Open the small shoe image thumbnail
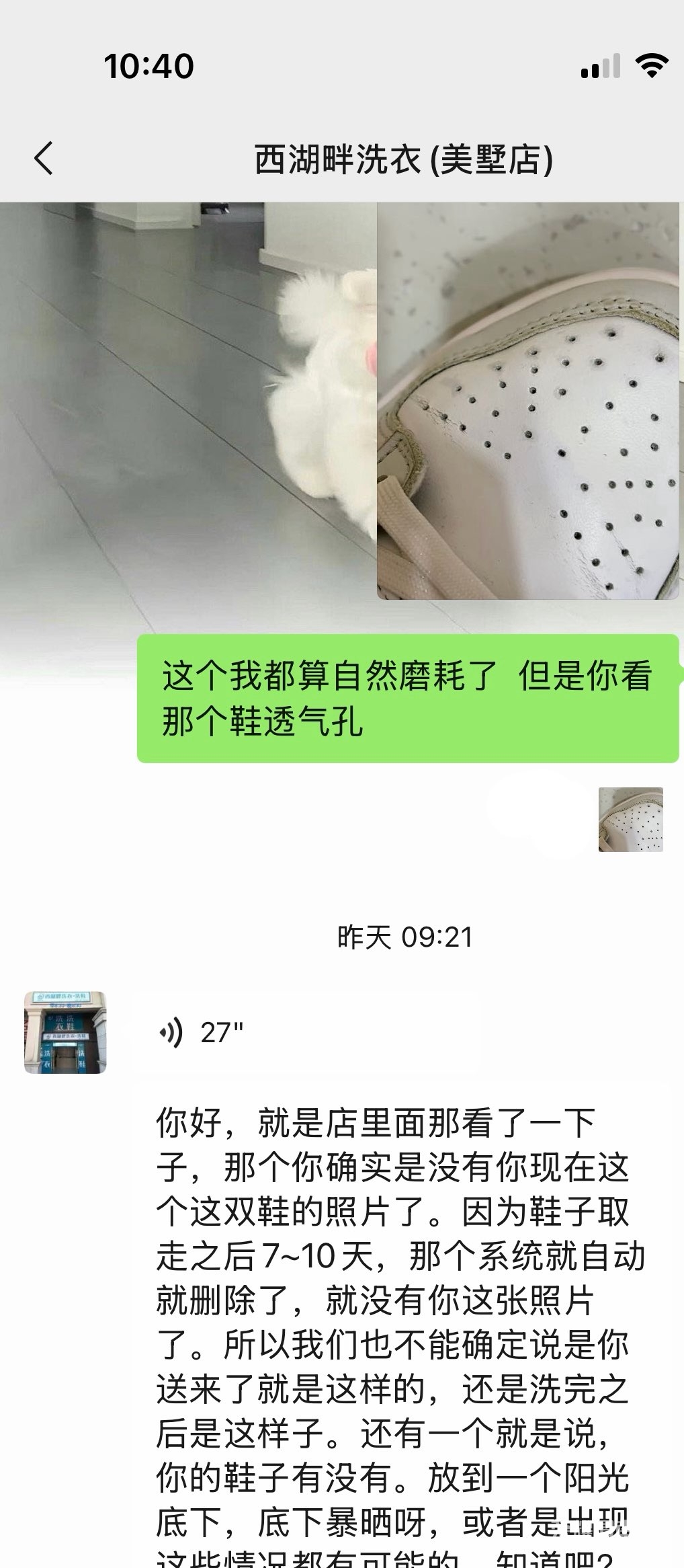 (x=630, y=820)
